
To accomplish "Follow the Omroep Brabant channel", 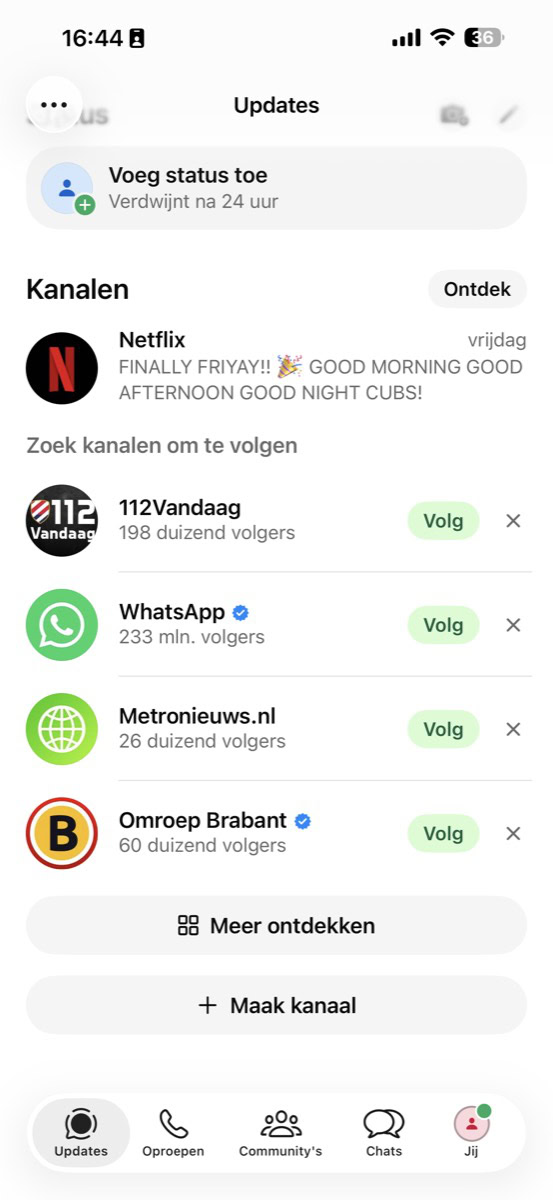I will pyautogui.click(x=443, y=833).
